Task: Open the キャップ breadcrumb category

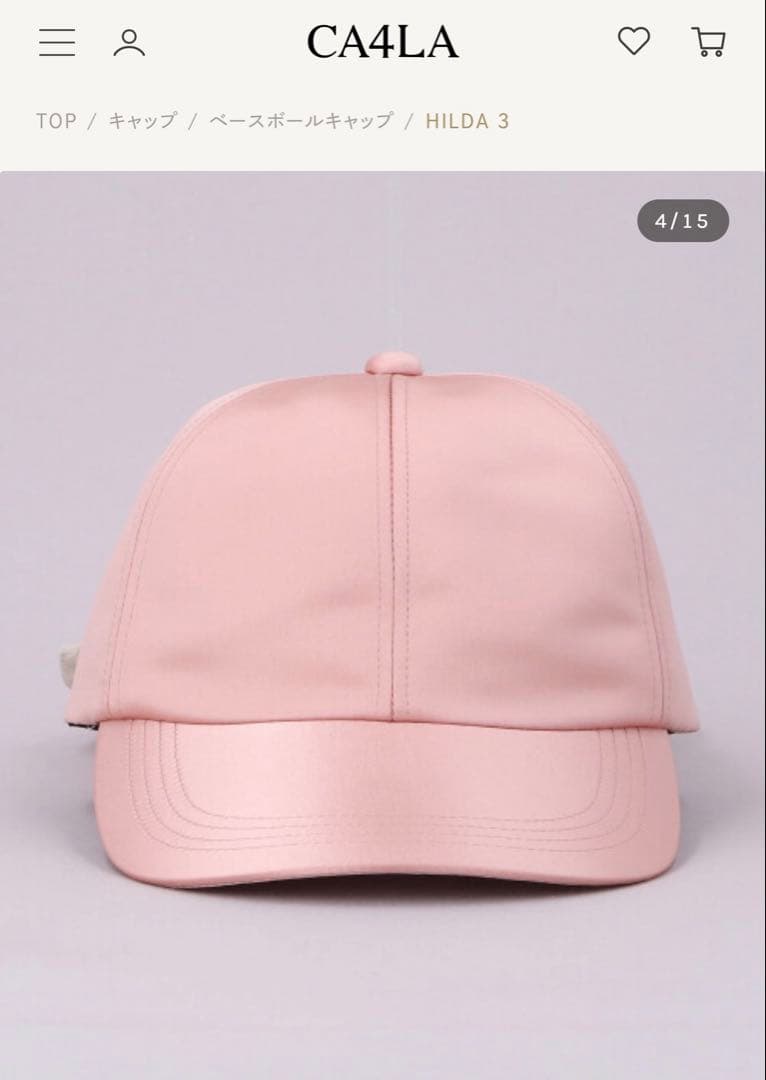Action: (142, 121)
